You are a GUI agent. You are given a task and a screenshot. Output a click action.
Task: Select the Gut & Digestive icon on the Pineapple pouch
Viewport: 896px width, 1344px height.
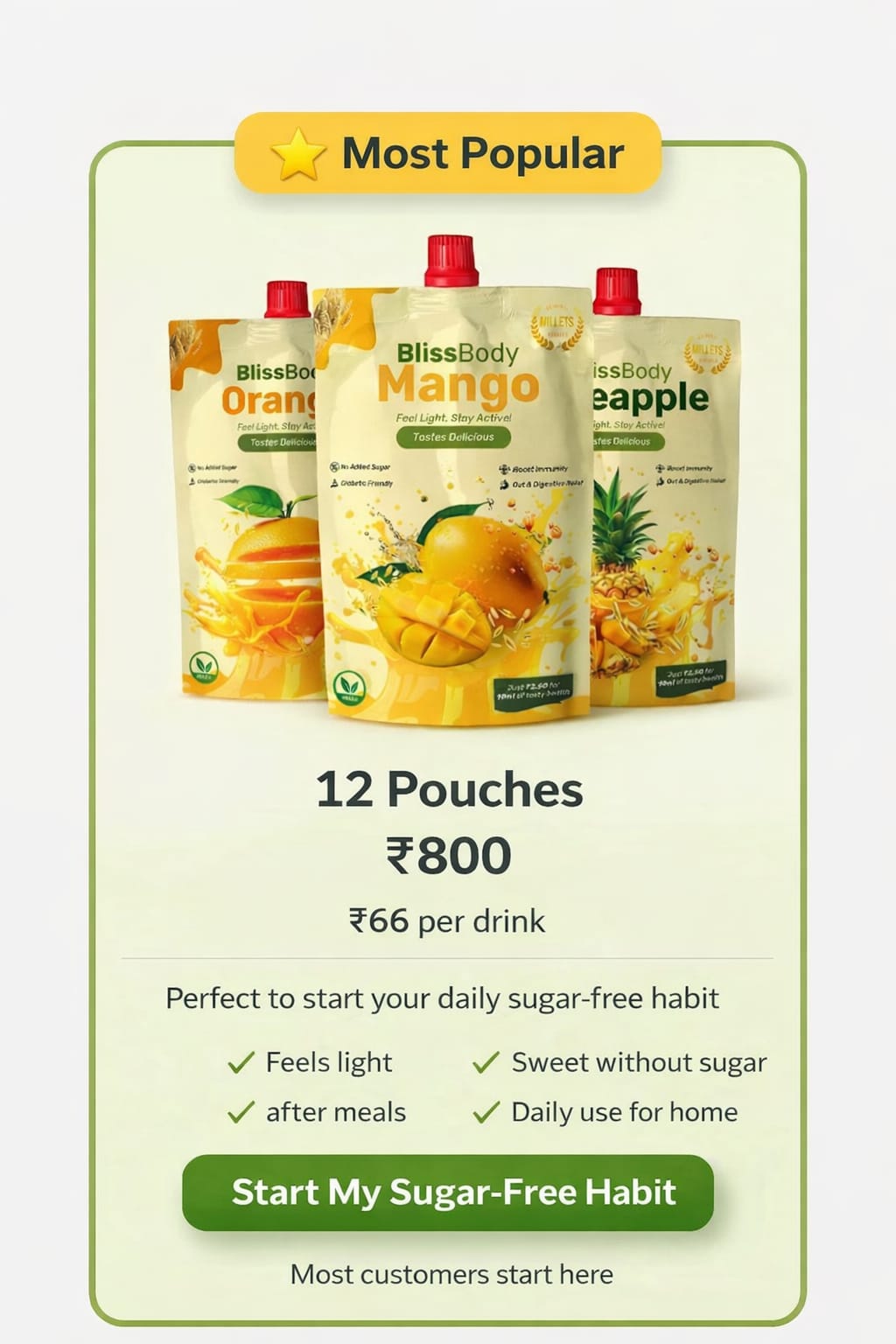click(x=662, y=479)
